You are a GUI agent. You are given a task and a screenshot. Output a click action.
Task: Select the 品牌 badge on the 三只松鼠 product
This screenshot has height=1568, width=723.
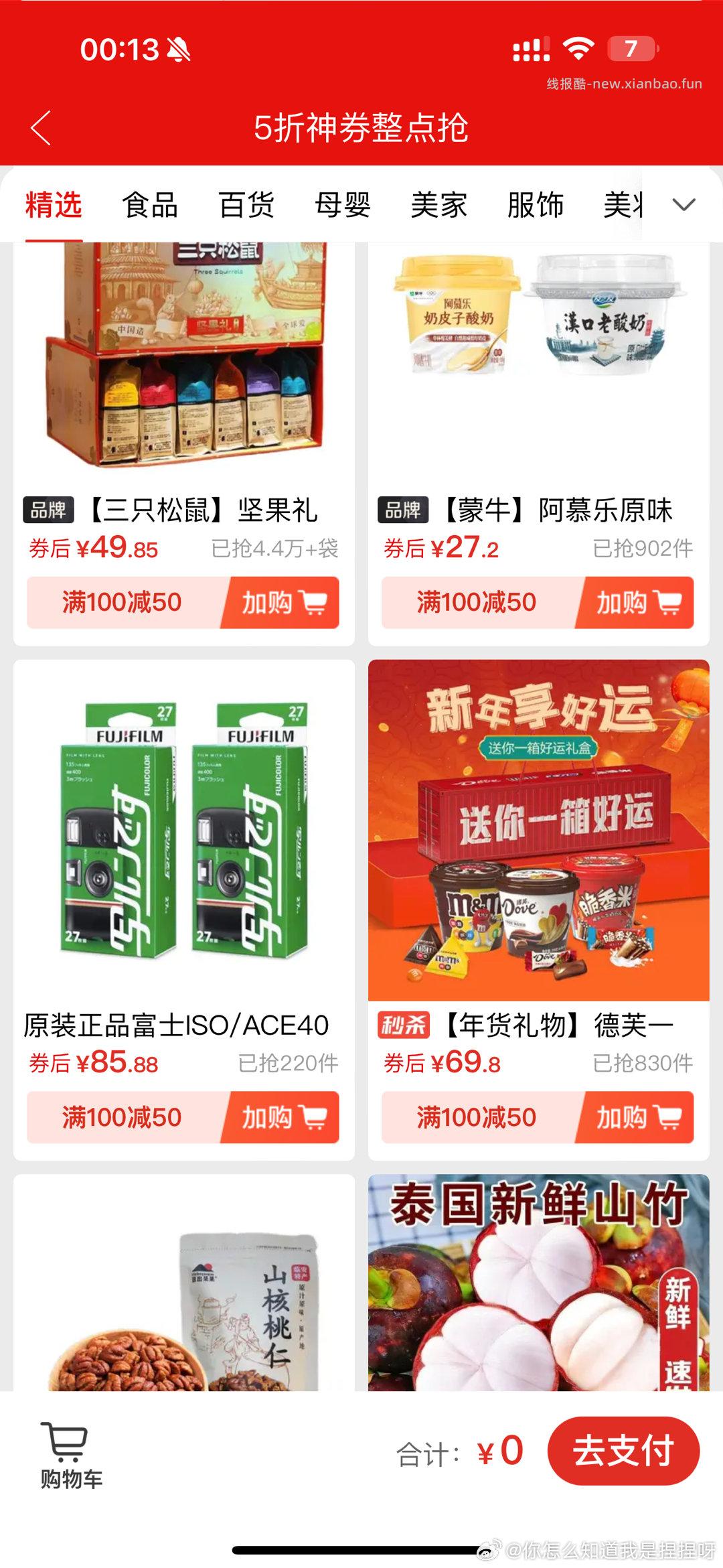[x=49, y=509]
